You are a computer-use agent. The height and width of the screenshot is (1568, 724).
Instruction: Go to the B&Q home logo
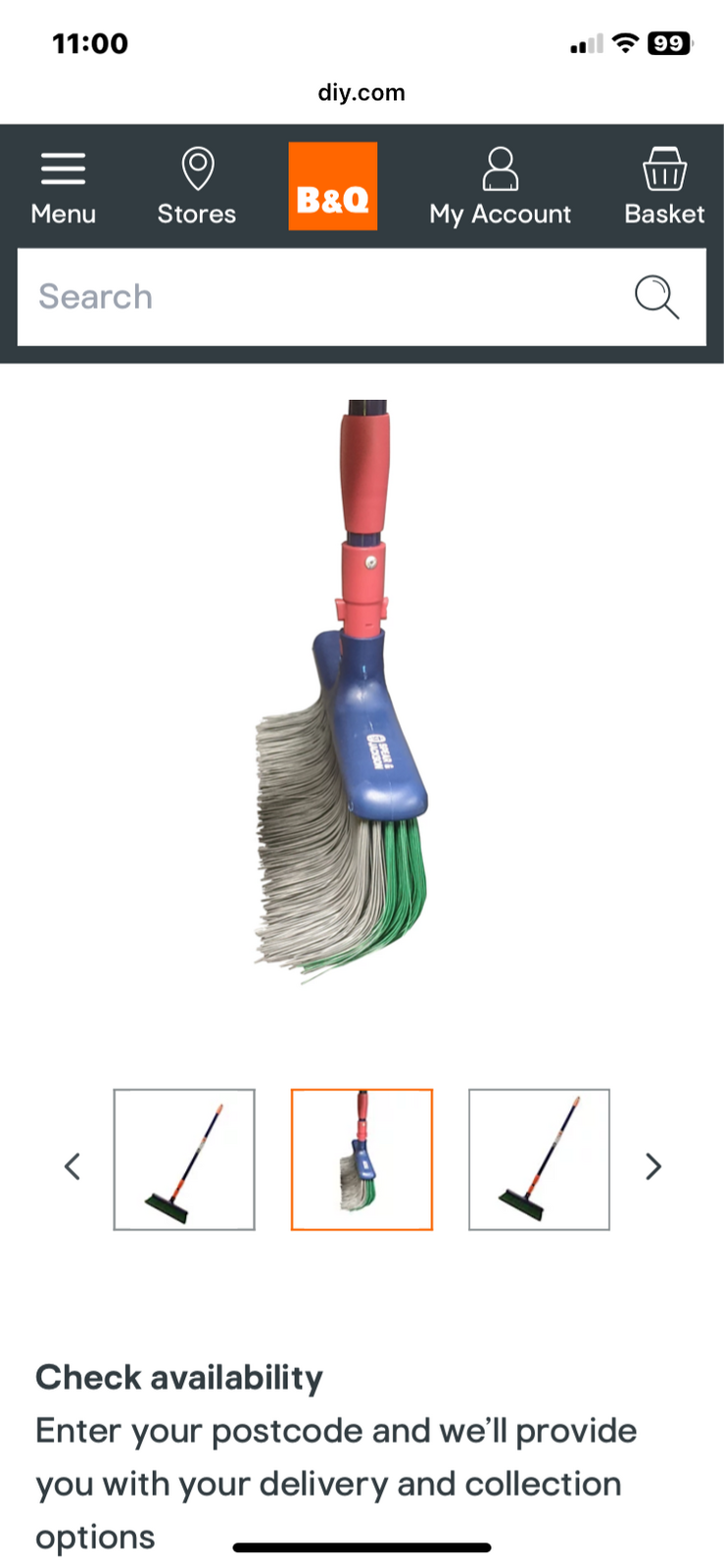coord(332,186)
